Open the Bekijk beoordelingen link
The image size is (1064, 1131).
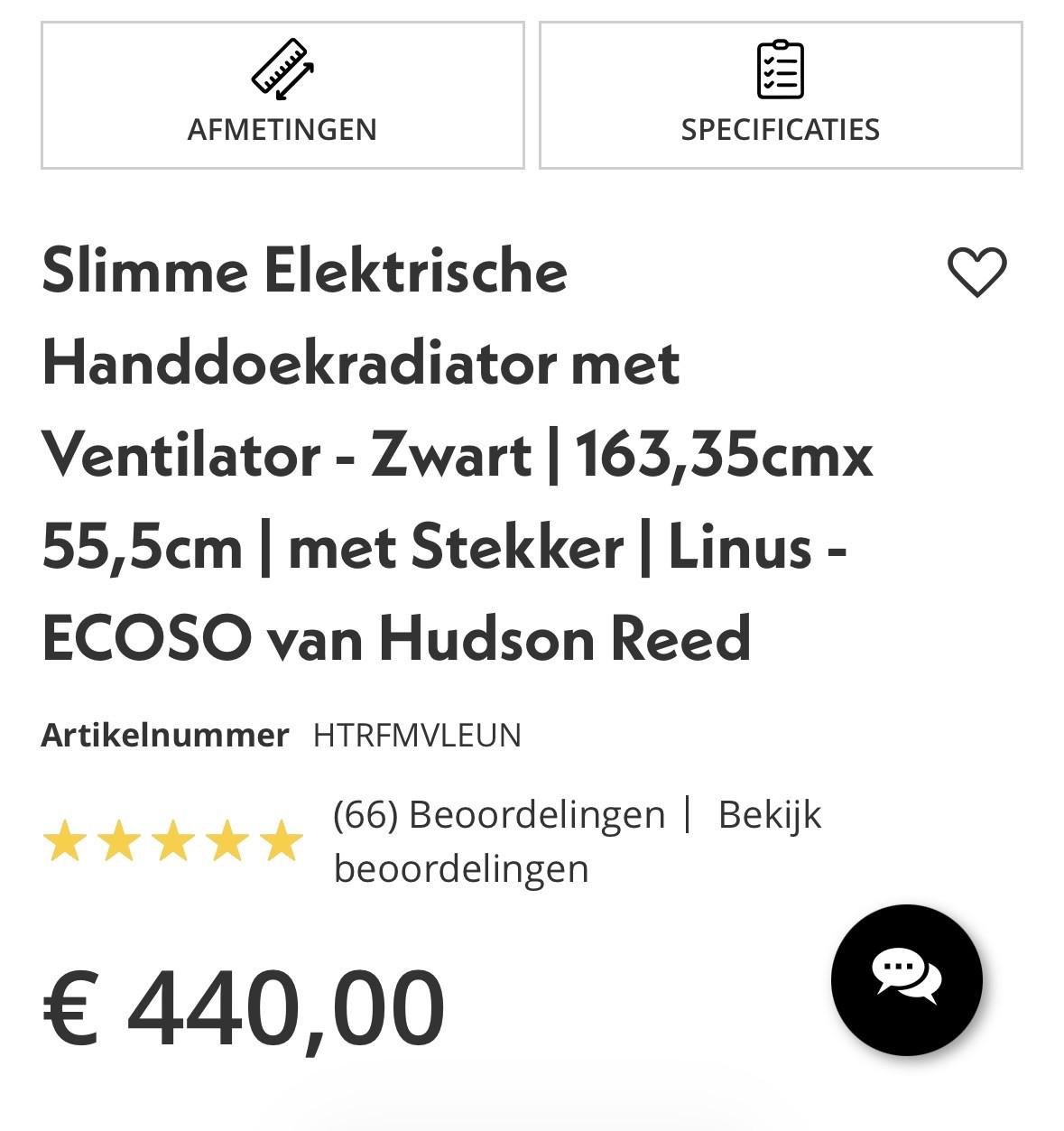click(770, 814)
